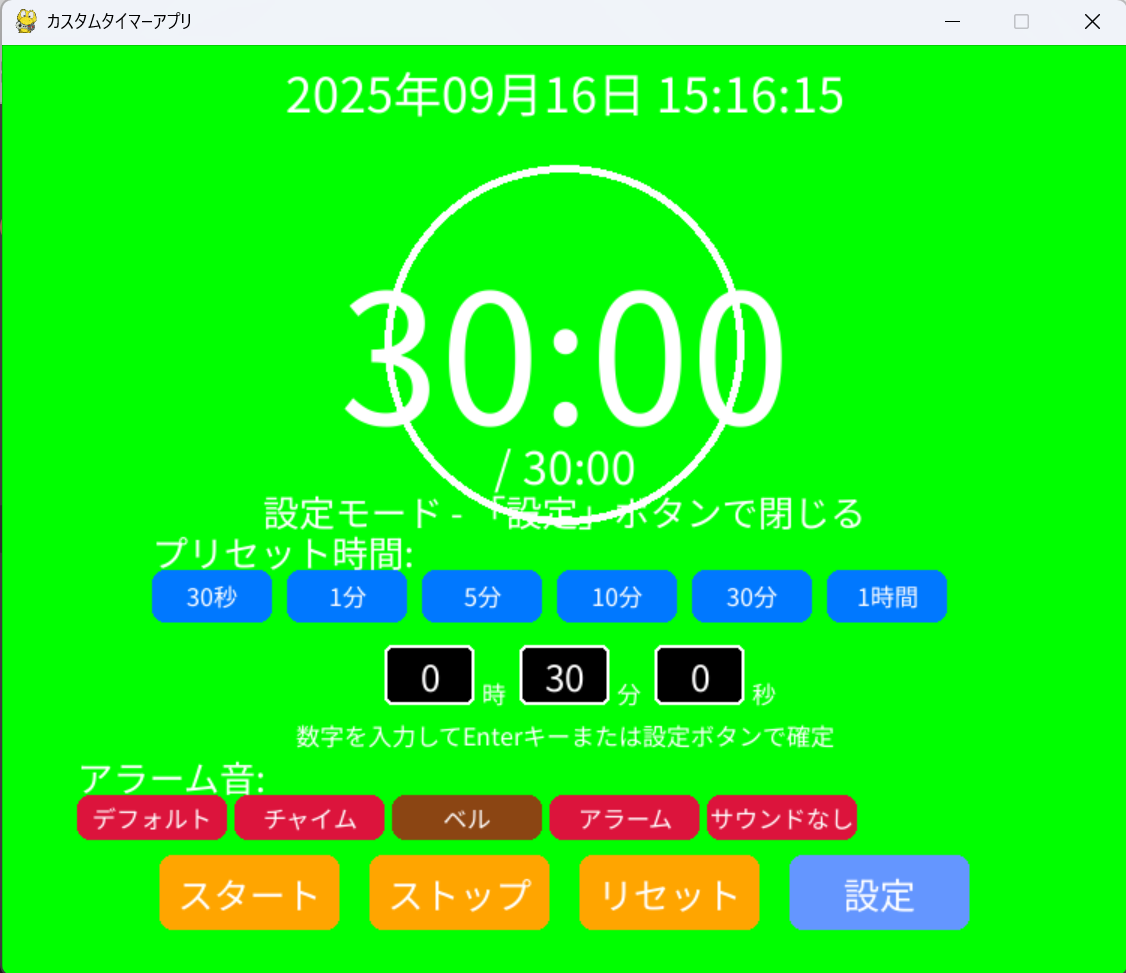Screen dimensions: 1126x973
Task: Edit the seconds (秒) input box
Action: 700,677
